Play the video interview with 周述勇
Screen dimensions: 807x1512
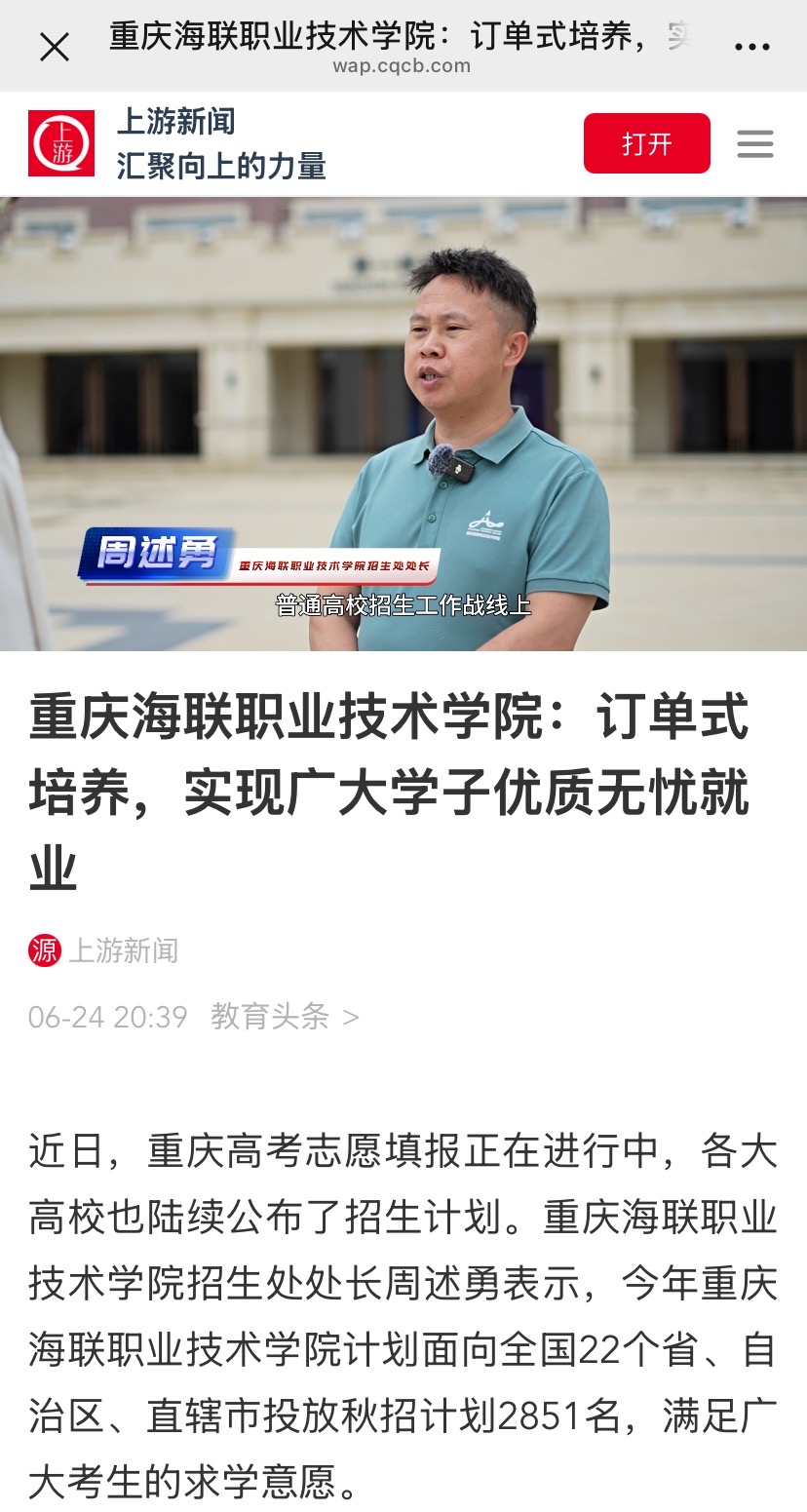[x=403, y=424]
